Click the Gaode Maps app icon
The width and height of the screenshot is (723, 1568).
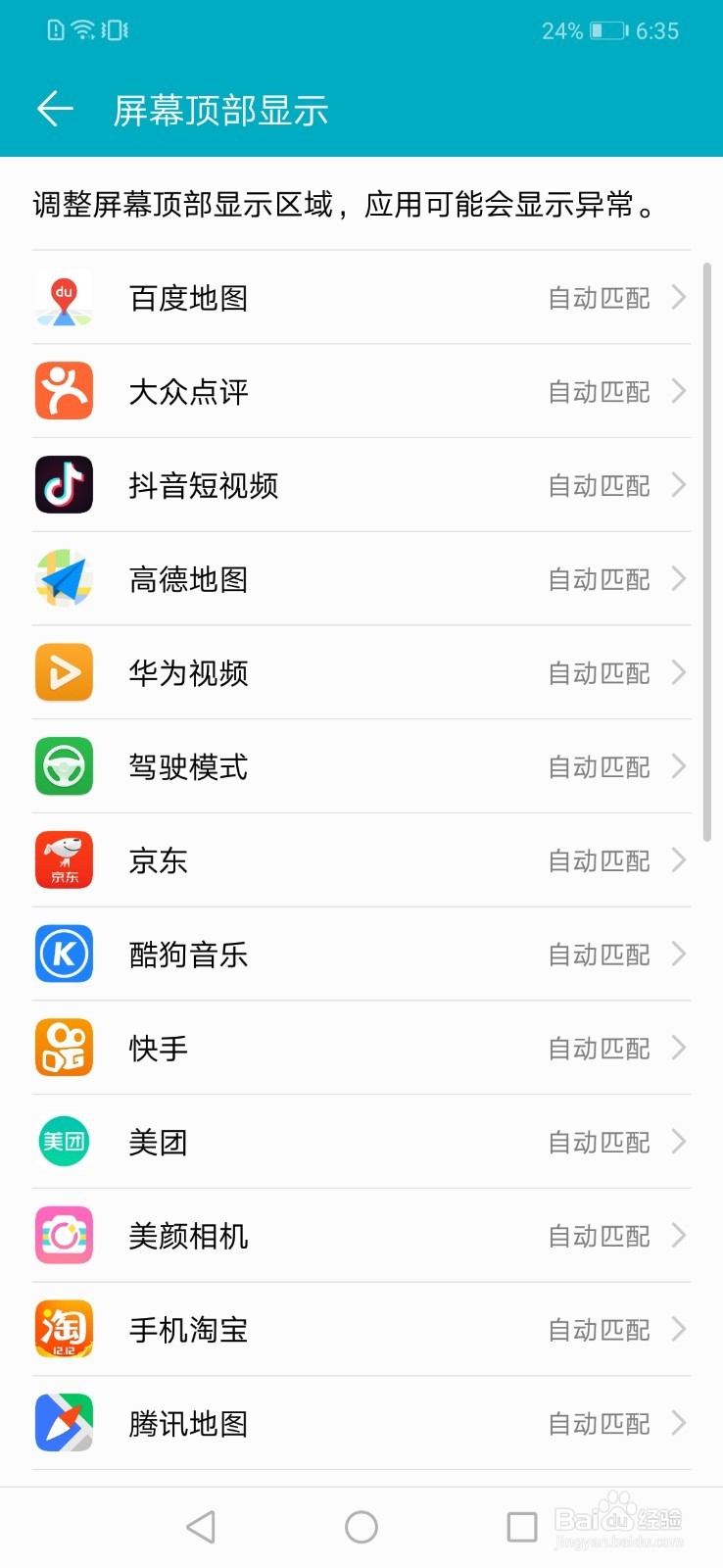coord(64,578)
